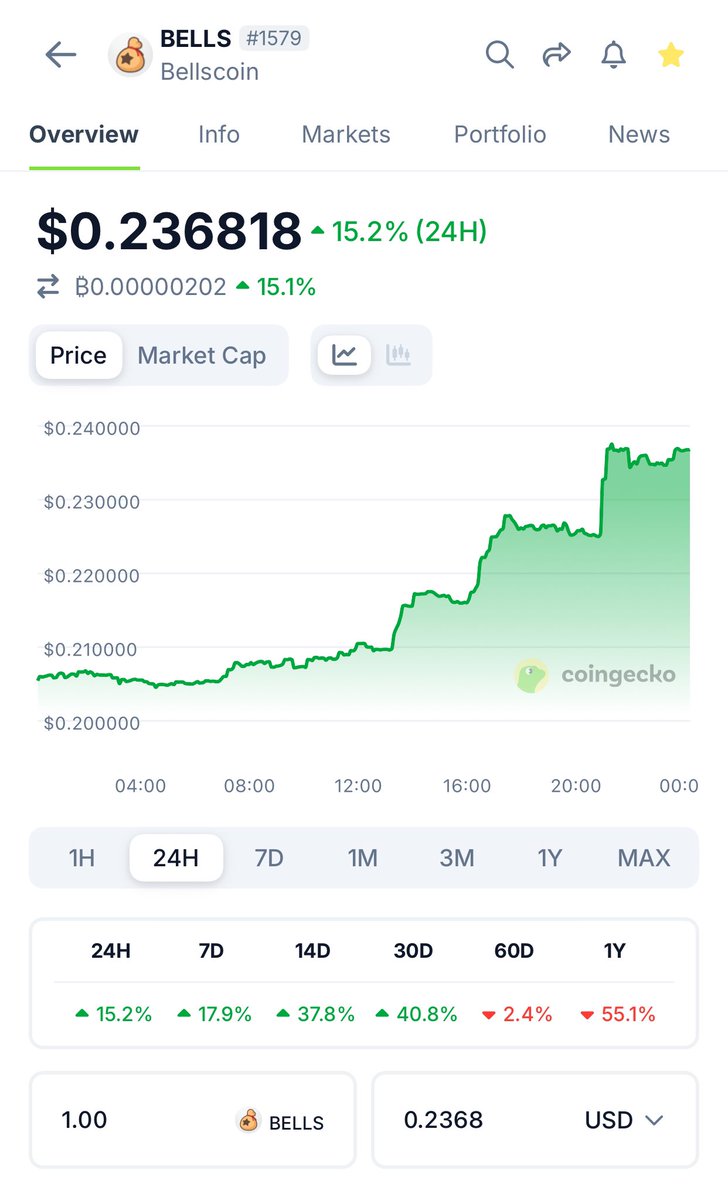Switch to candlestick chart view

tap(399, 355)
